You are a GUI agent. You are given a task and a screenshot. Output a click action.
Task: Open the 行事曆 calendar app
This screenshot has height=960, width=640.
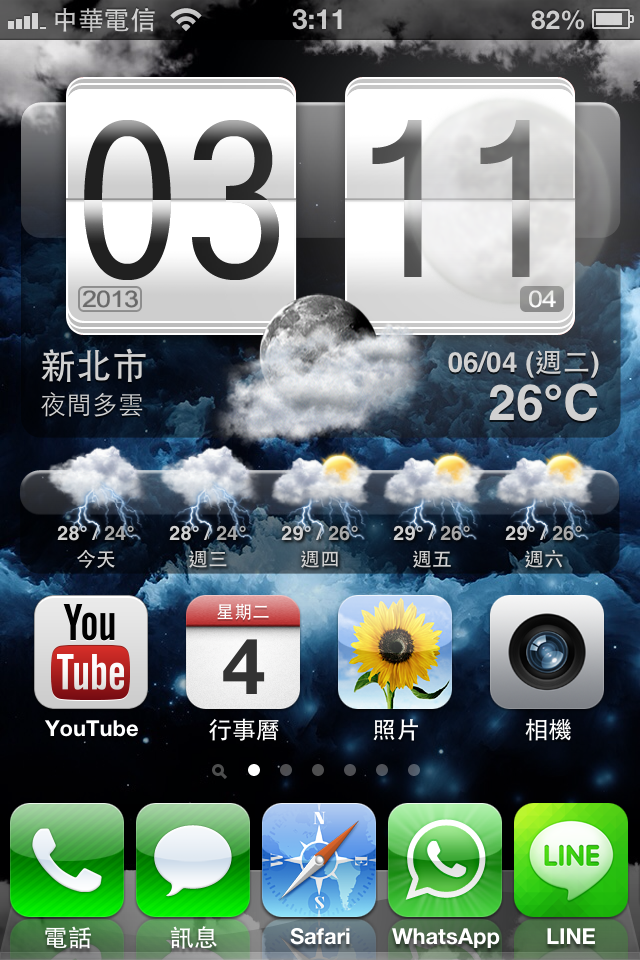tap(243, 652)
